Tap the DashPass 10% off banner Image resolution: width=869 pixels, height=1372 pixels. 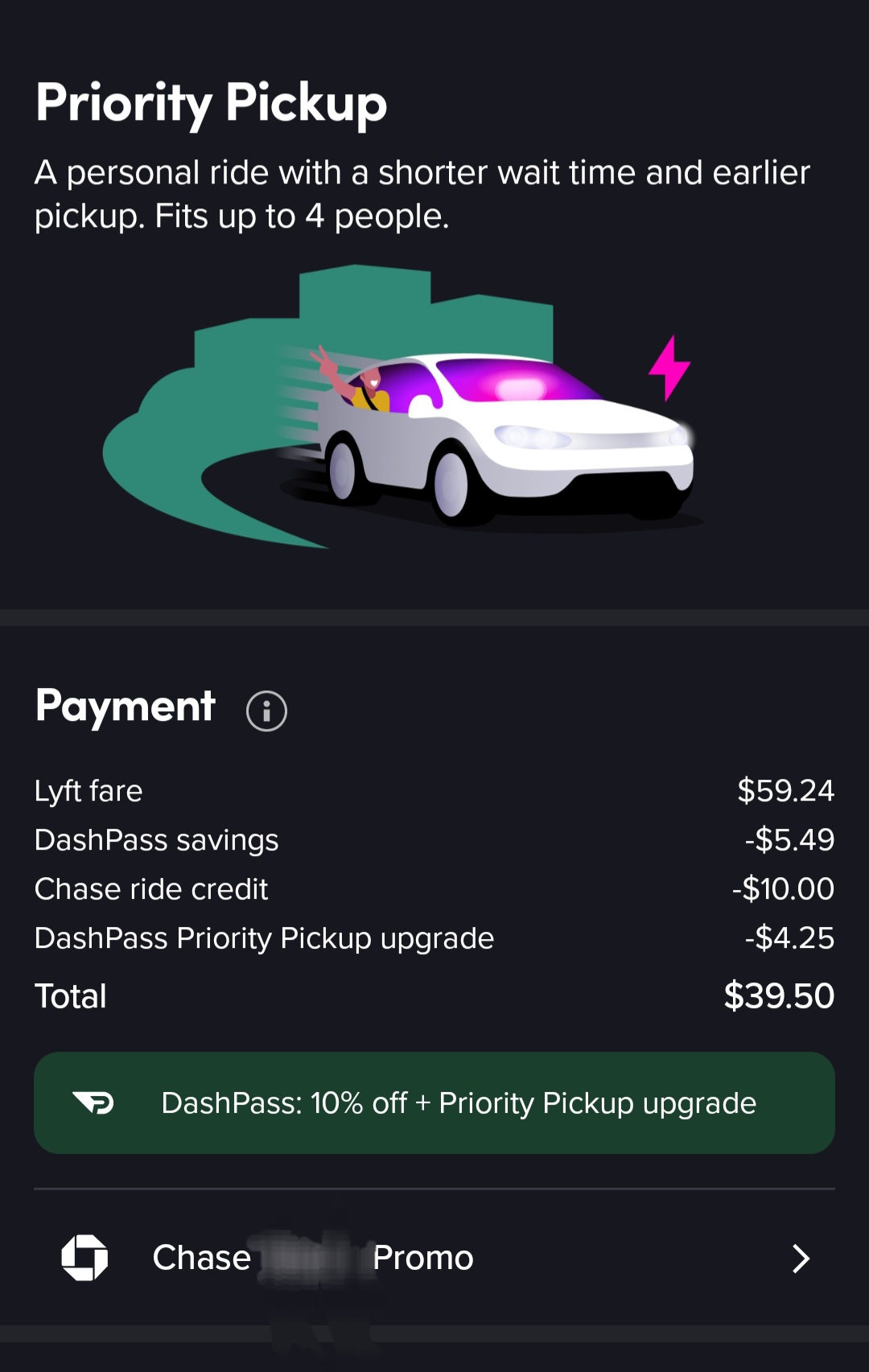[434, 1103]
